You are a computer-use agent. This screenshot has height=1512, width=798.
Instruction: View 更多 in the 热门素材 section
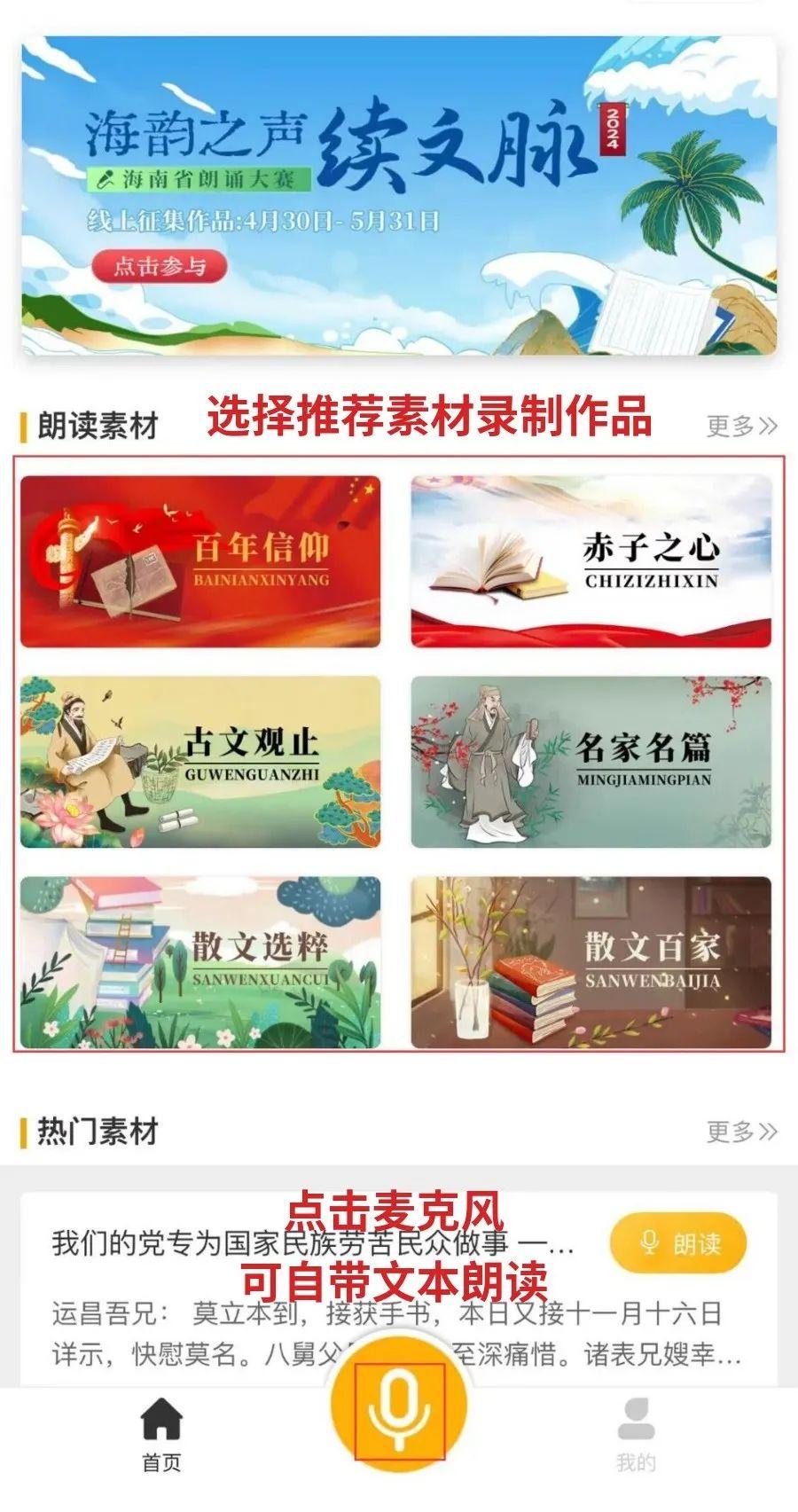741,1132
